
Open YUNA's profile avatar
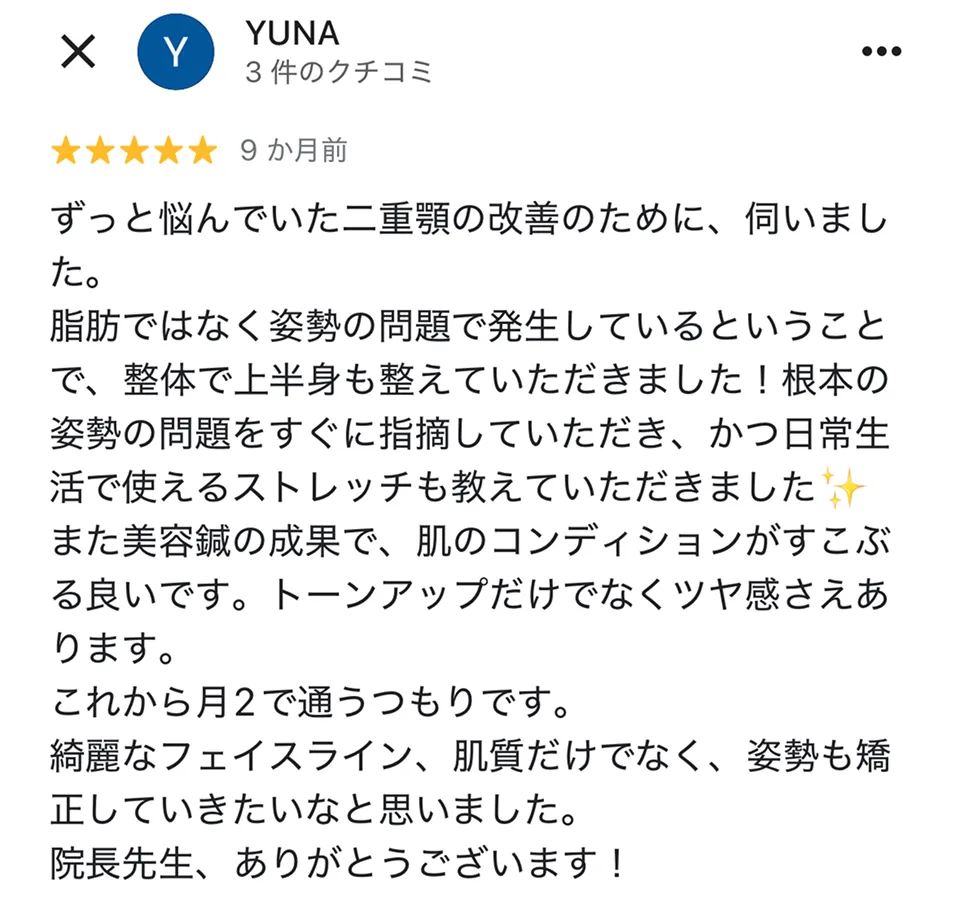(176, 53)
